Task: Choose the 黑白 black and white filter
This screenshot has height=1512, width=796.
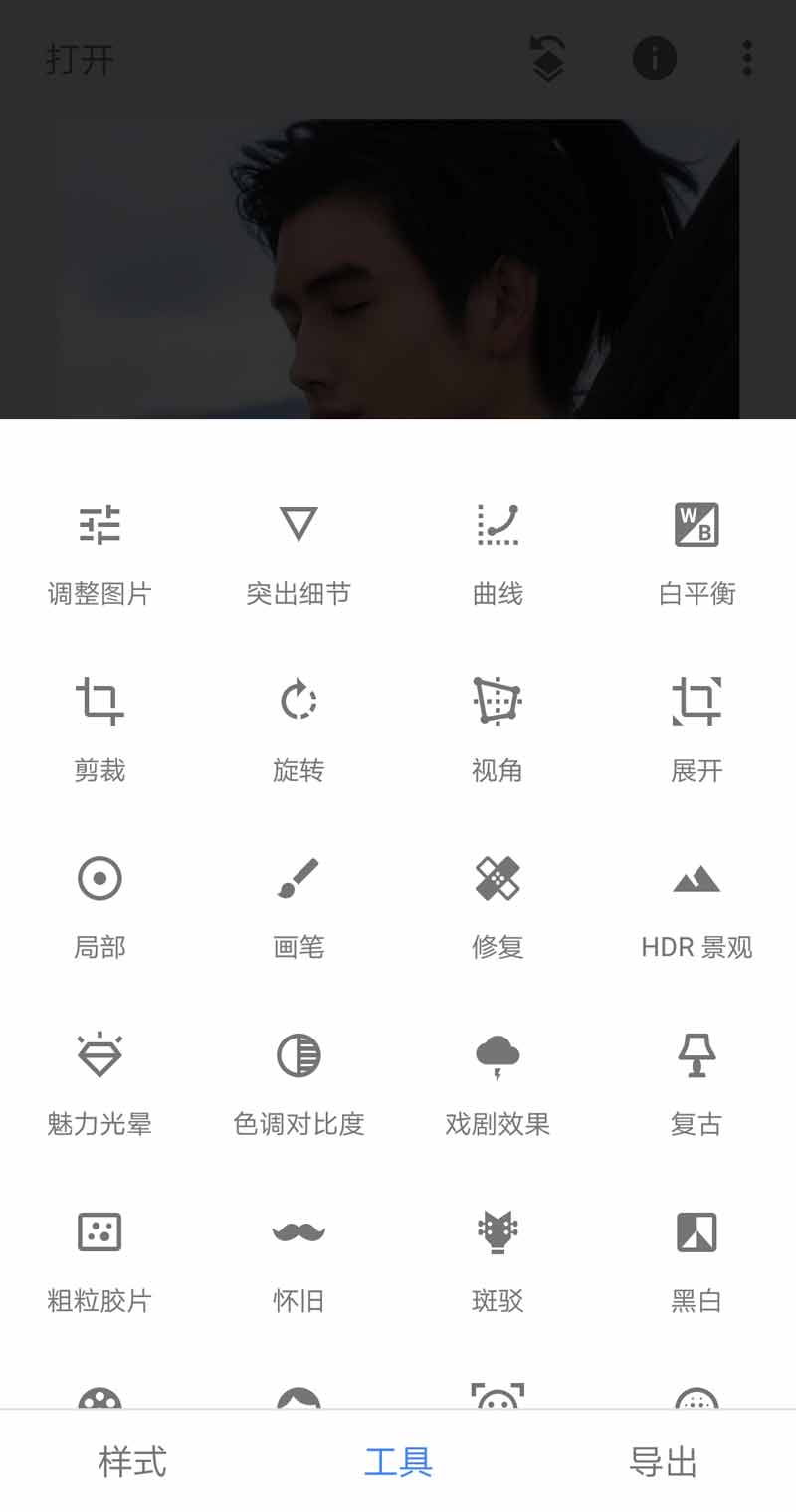Action: tap(696, 1258)
